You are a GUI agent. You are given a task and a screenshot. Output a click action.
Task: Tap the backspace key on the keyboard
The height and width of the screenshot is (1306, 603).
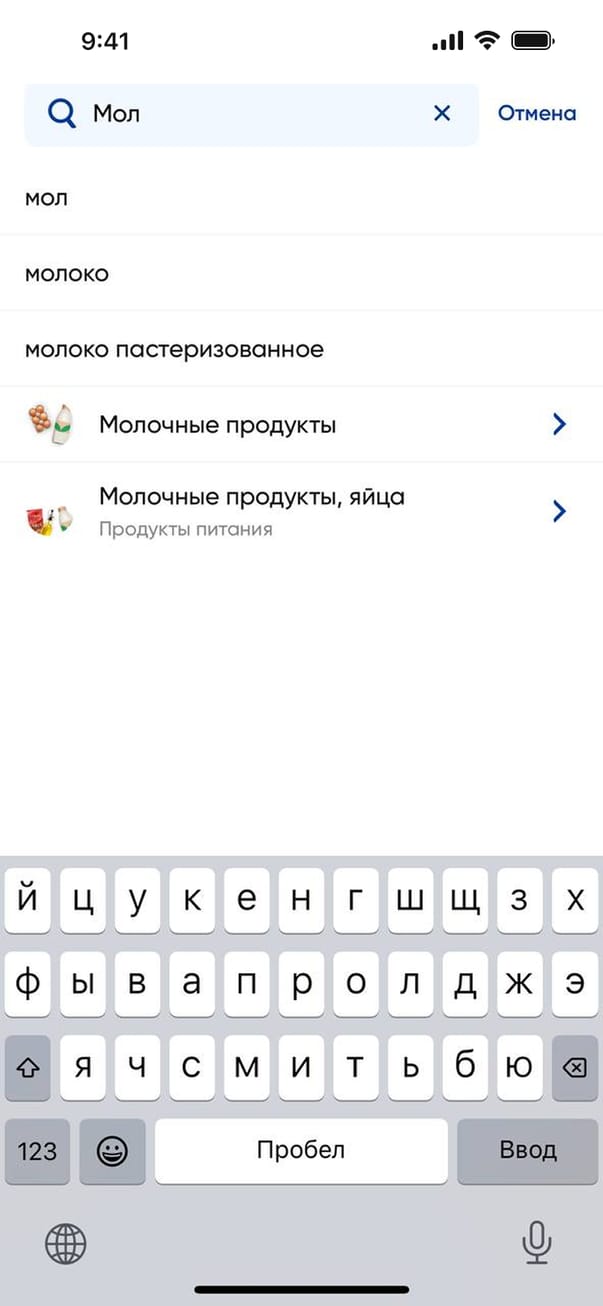click(x=574, y=1069)
